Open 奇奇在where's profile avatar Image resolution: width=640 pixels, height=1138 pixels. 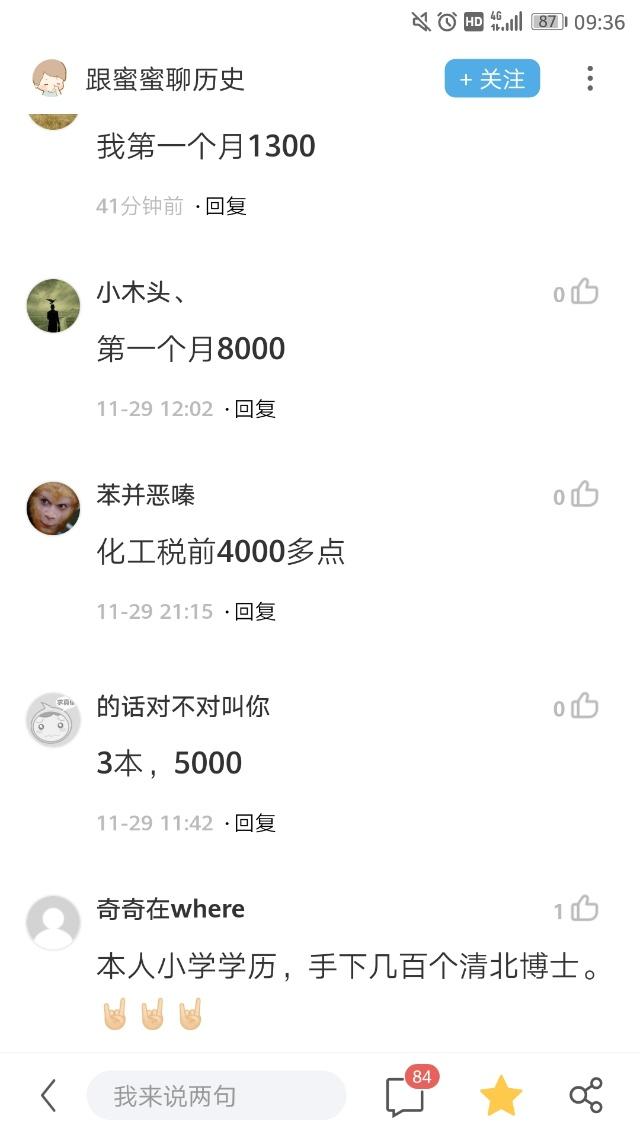(53, 922)
